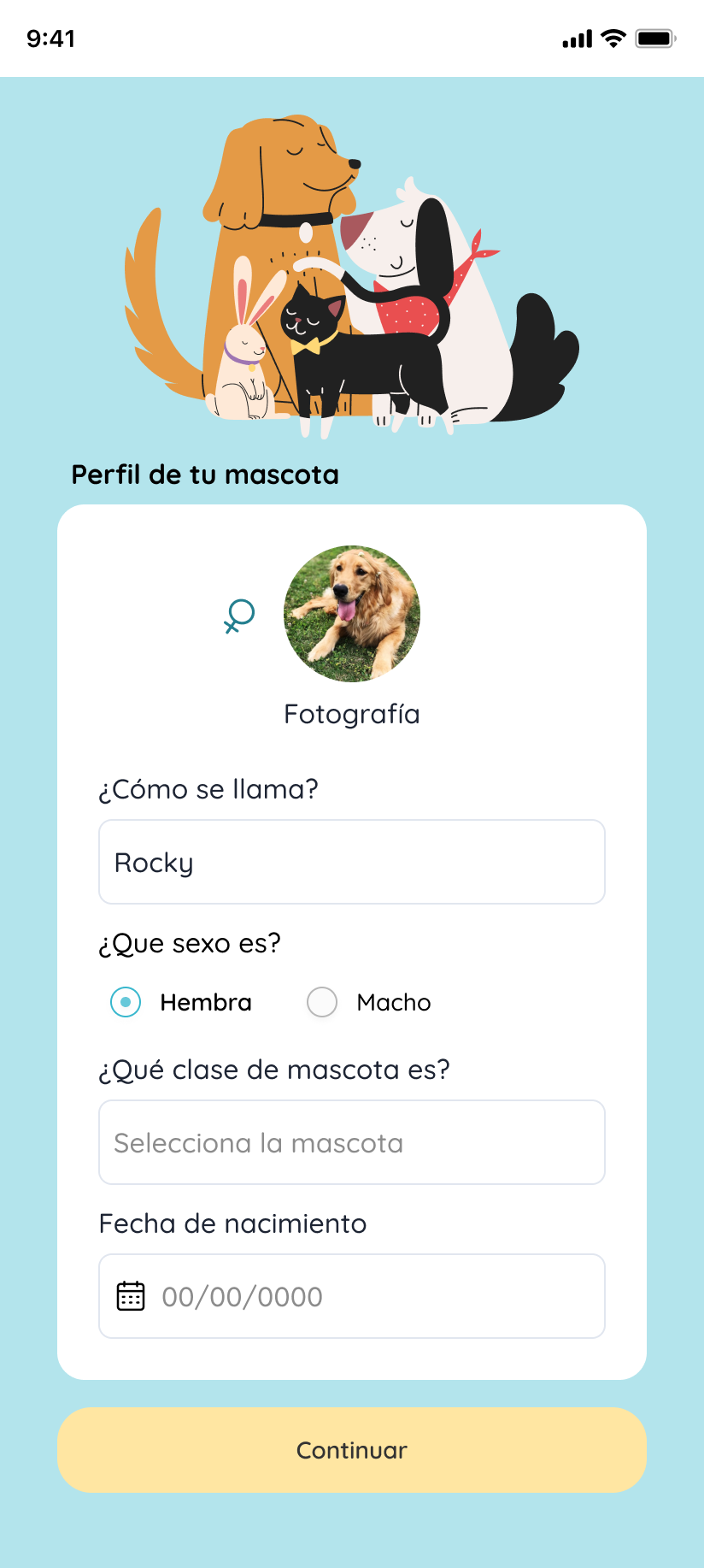Viewport: 704px width, 1568px height.
Task: Edit the pet name field with Rocky
Action: click(x=351, y=862)
